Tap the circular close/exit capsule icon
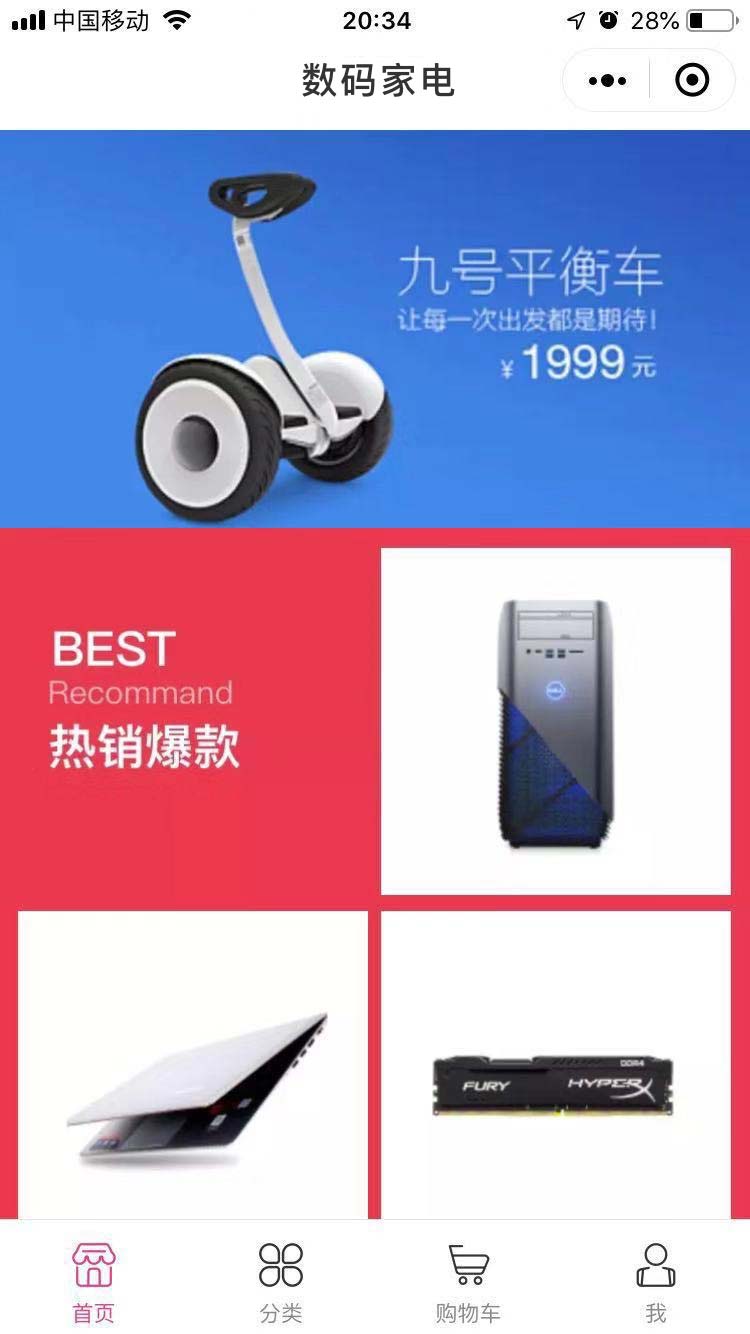Viewport: 750px width, 1334px height. [691, 80]
